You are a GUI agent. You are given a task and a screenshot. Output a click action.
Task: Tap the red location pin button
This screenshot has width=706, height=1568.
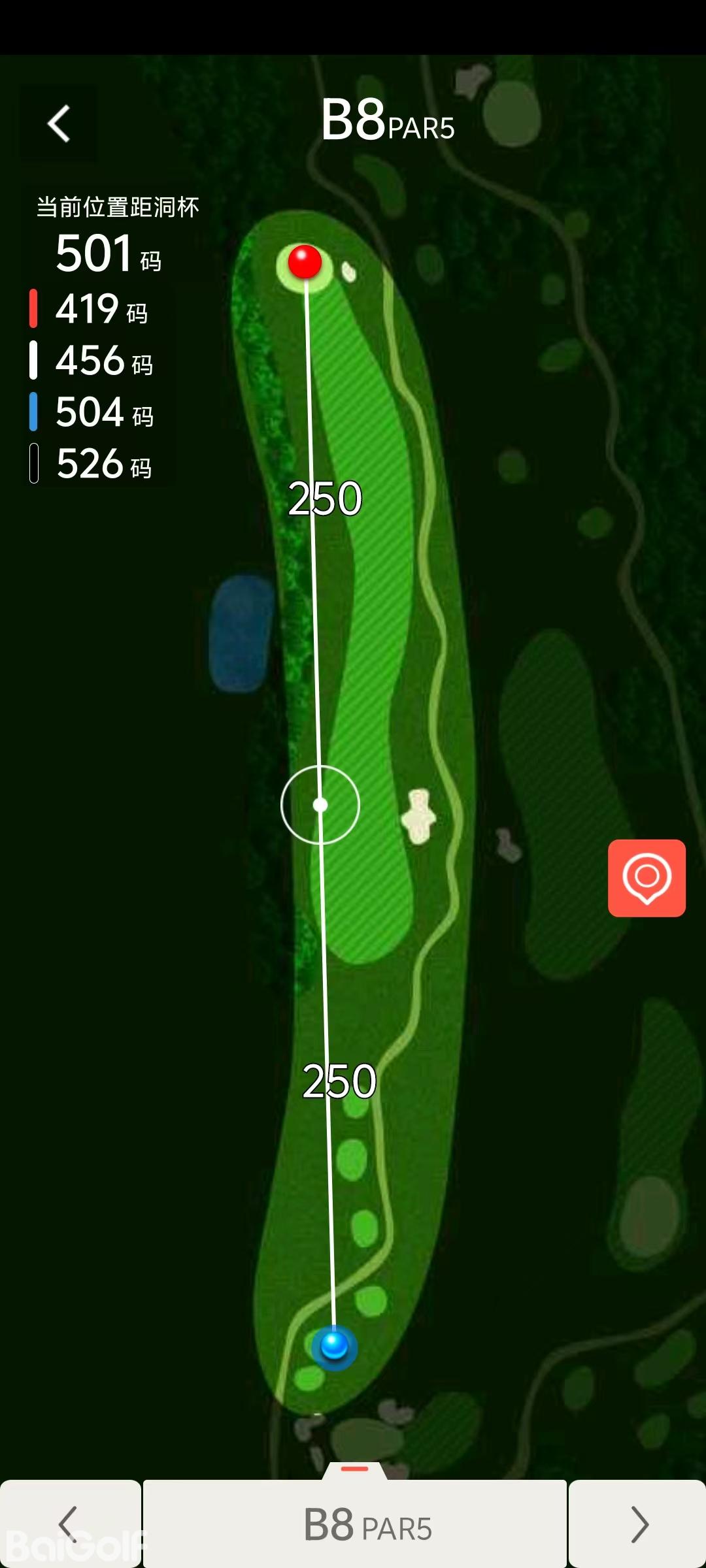[647, 877]
